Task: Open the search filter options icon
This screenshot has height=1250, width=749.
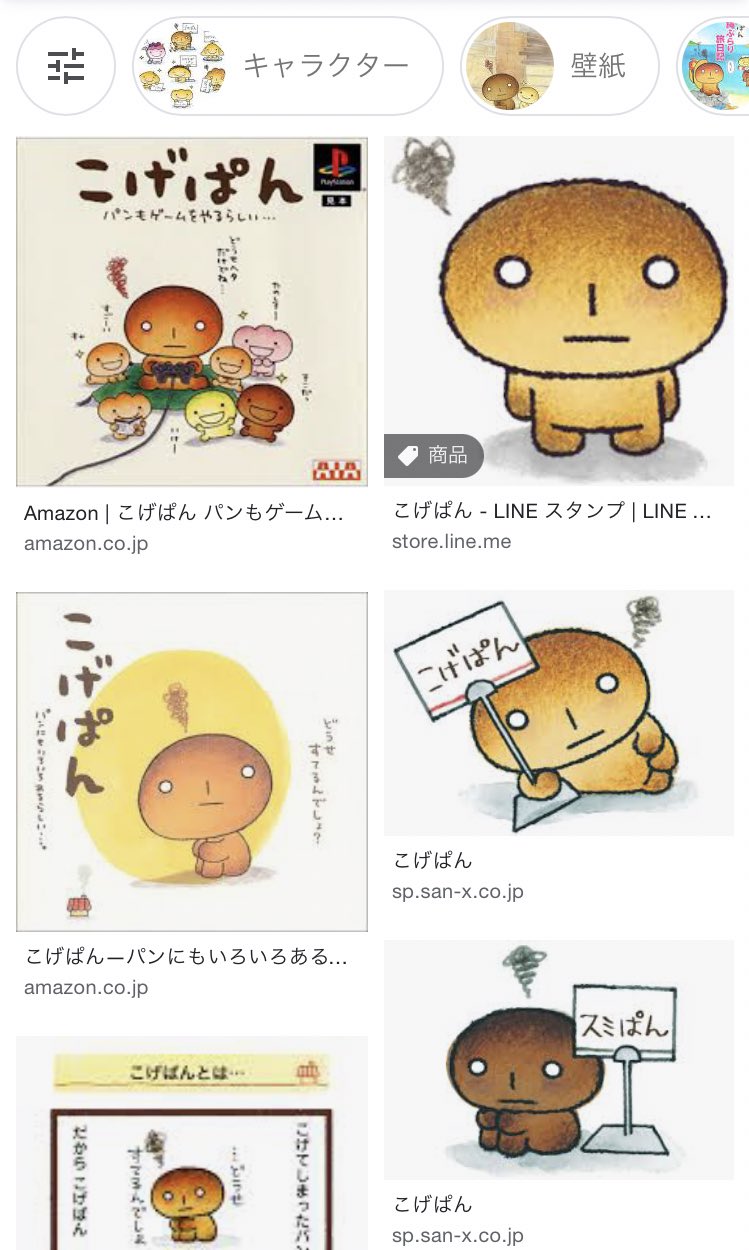Action: pos(66,66)
